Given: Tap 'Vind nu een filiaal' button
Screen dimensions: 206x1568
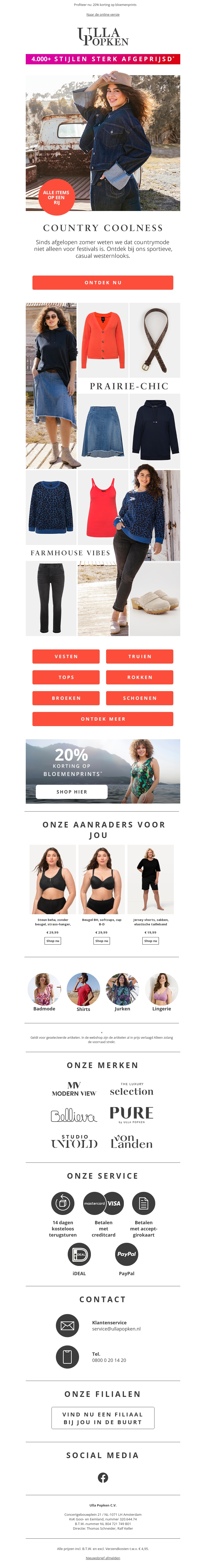Looking at the screenshot, I should 102,1418.
